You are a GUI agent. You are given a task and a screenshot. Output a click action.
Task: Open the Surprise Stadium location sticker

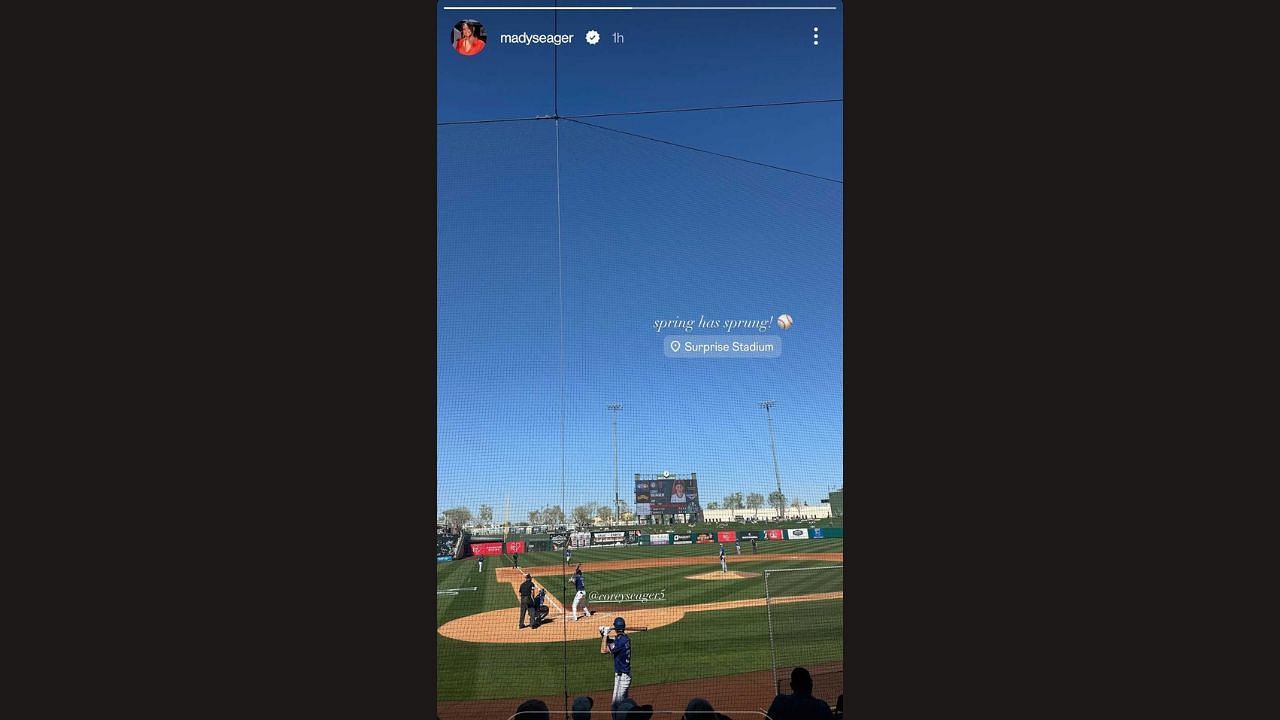click(722, 347)
